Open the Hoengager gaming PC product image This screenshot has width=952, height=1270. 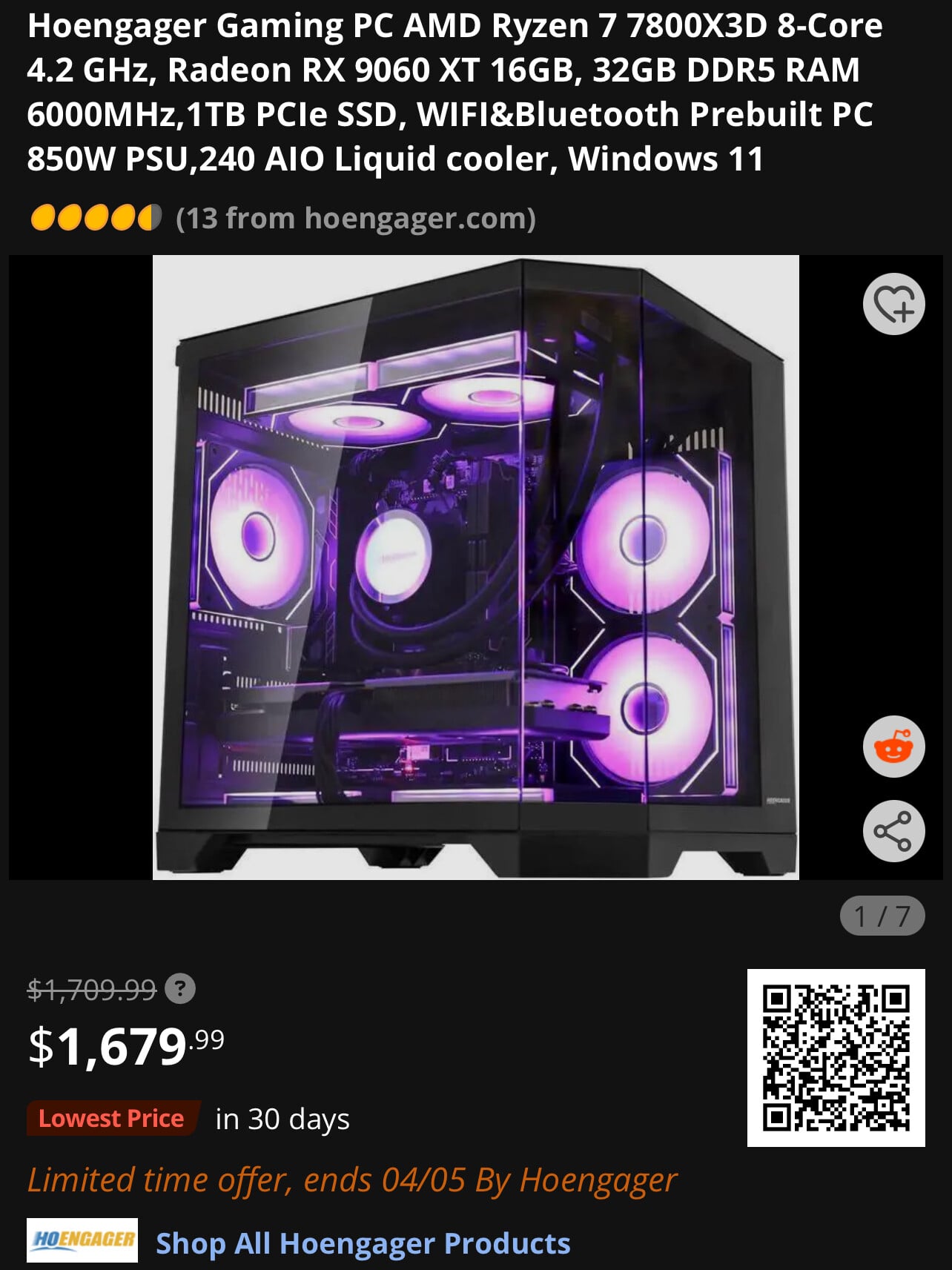pos(475,567)
